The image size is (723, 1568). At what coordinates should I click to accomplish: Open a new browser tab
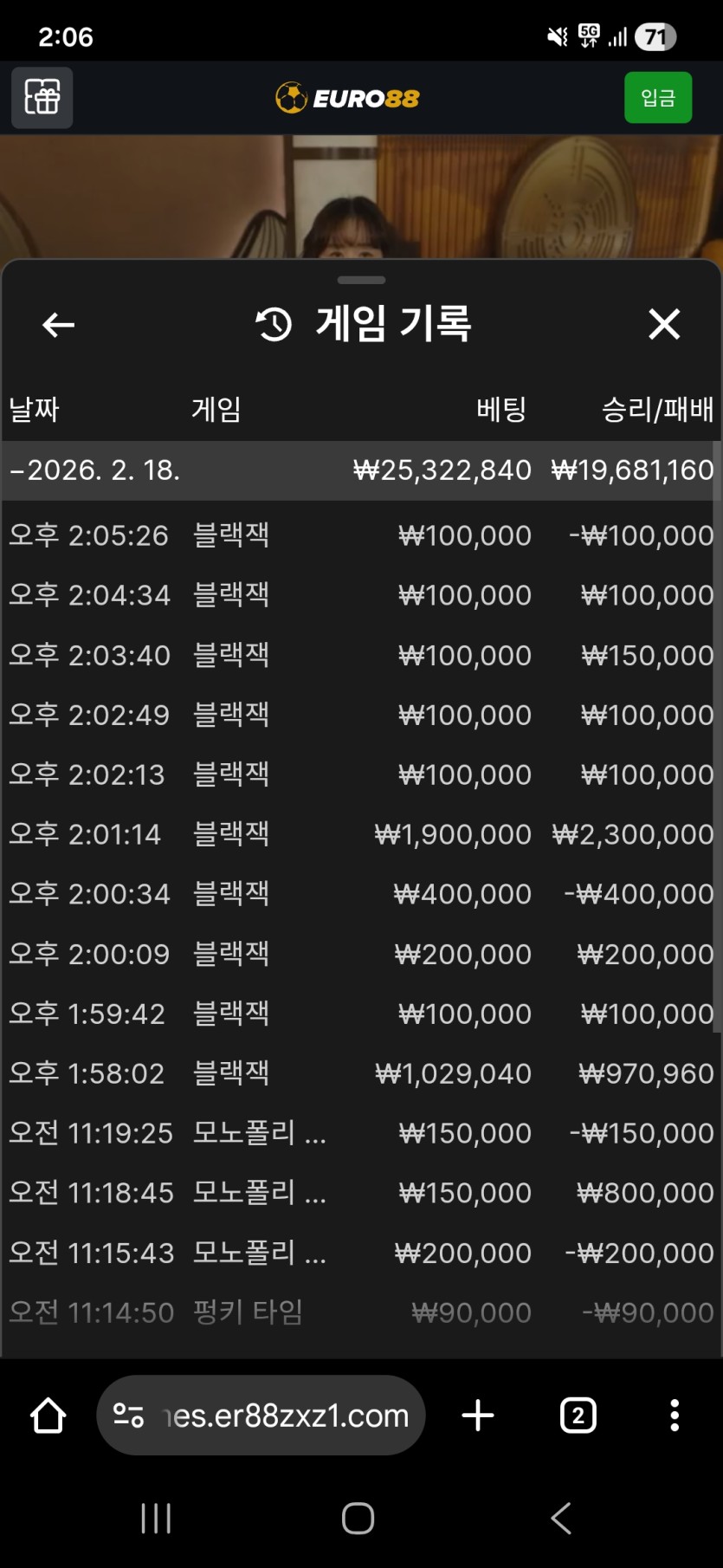tap(478, 1416)
